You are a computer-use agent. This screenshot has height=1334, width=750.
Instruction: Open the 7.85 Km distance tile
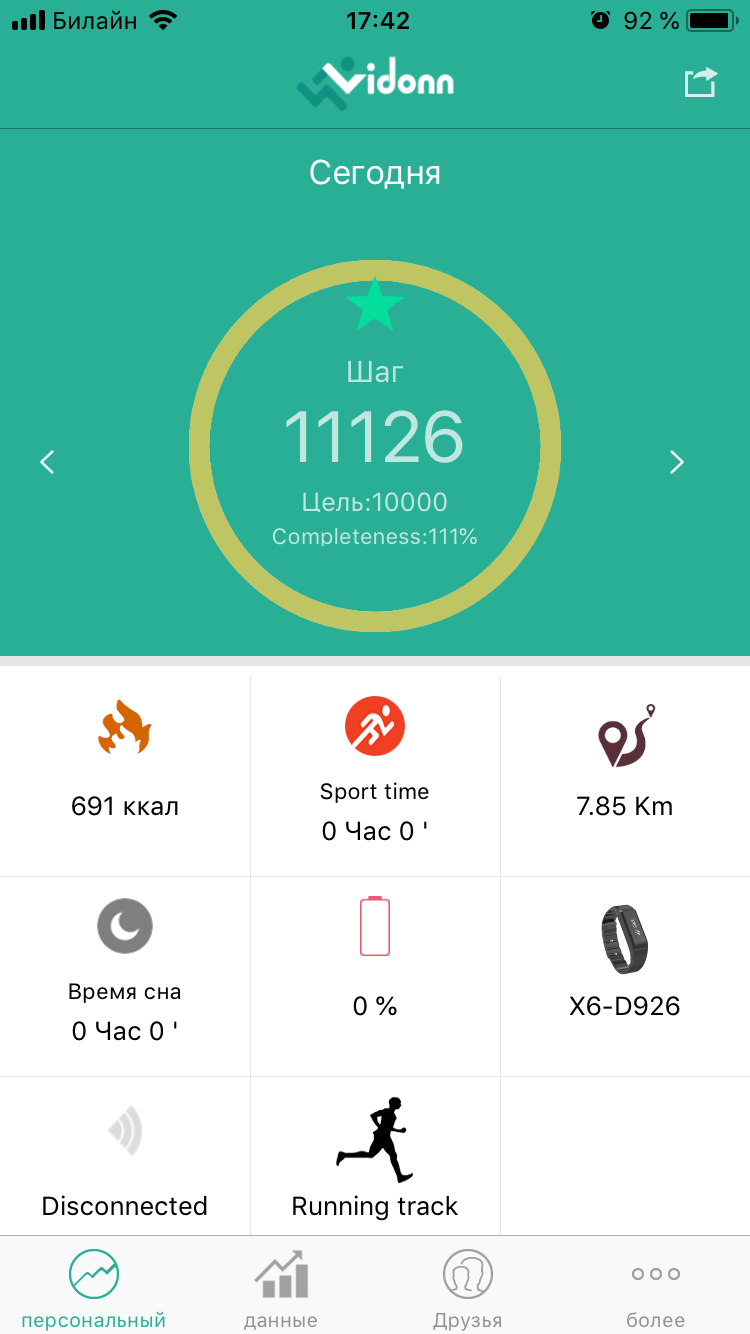click(x=625, y=775)
